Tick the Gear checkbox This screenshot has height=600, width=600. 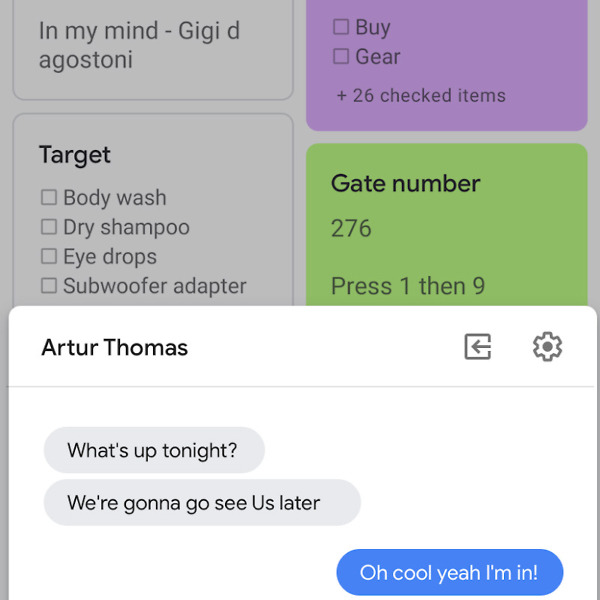coord(341,57)
